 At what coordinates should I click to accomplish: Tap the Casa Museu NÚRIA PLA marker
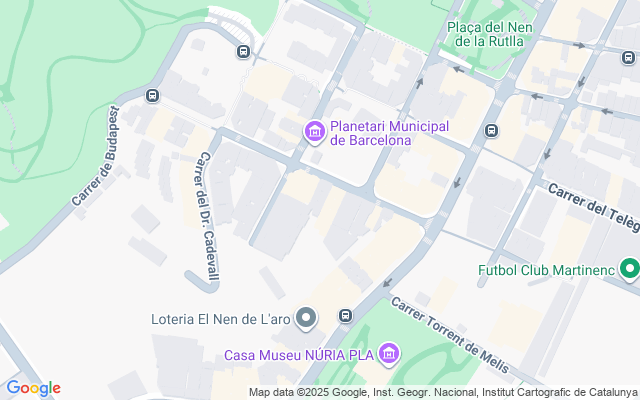click(390, 354)
